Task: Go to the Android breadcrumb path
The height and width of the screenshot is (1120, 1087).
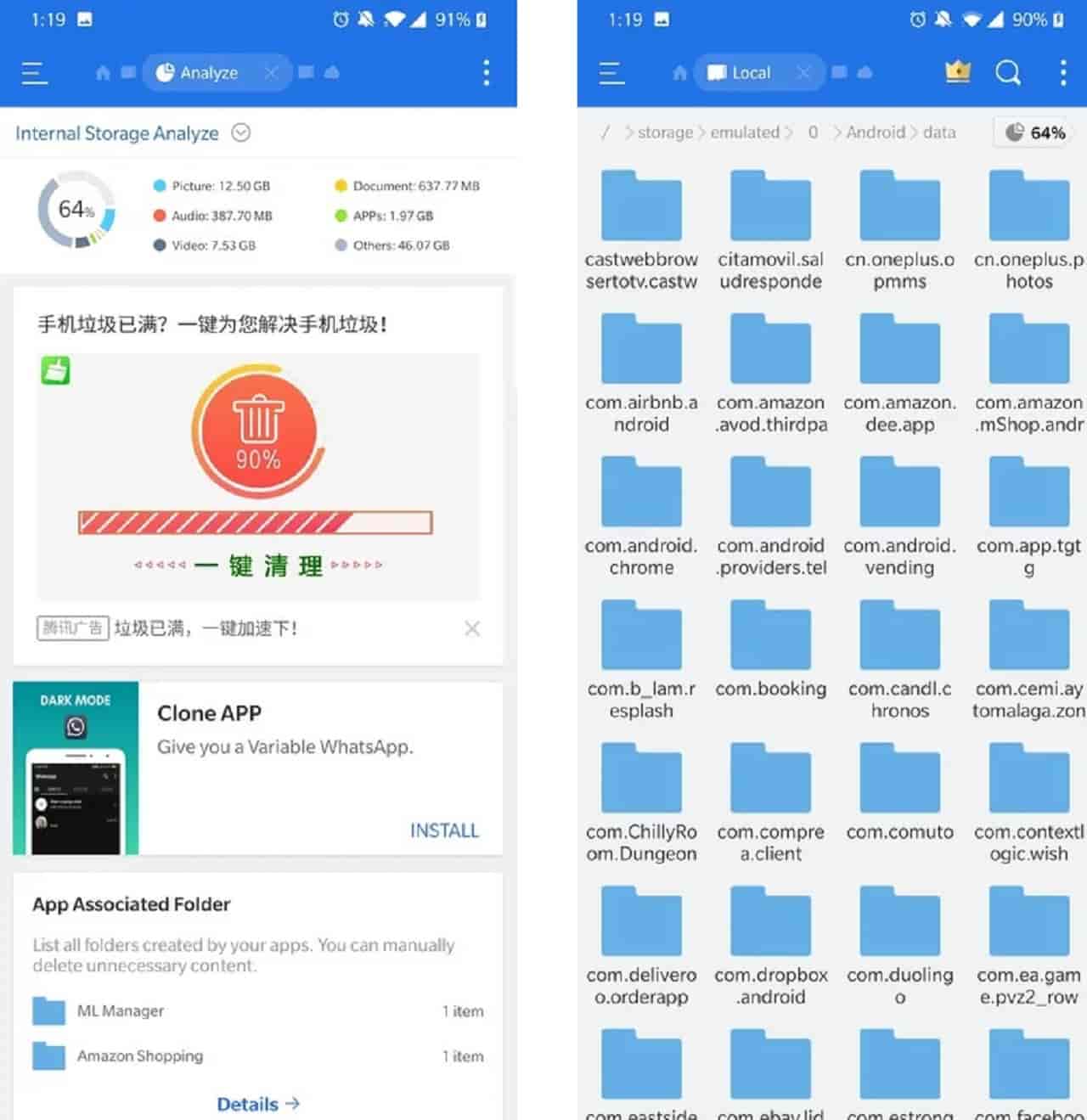Action: click(x=875, y=132)
